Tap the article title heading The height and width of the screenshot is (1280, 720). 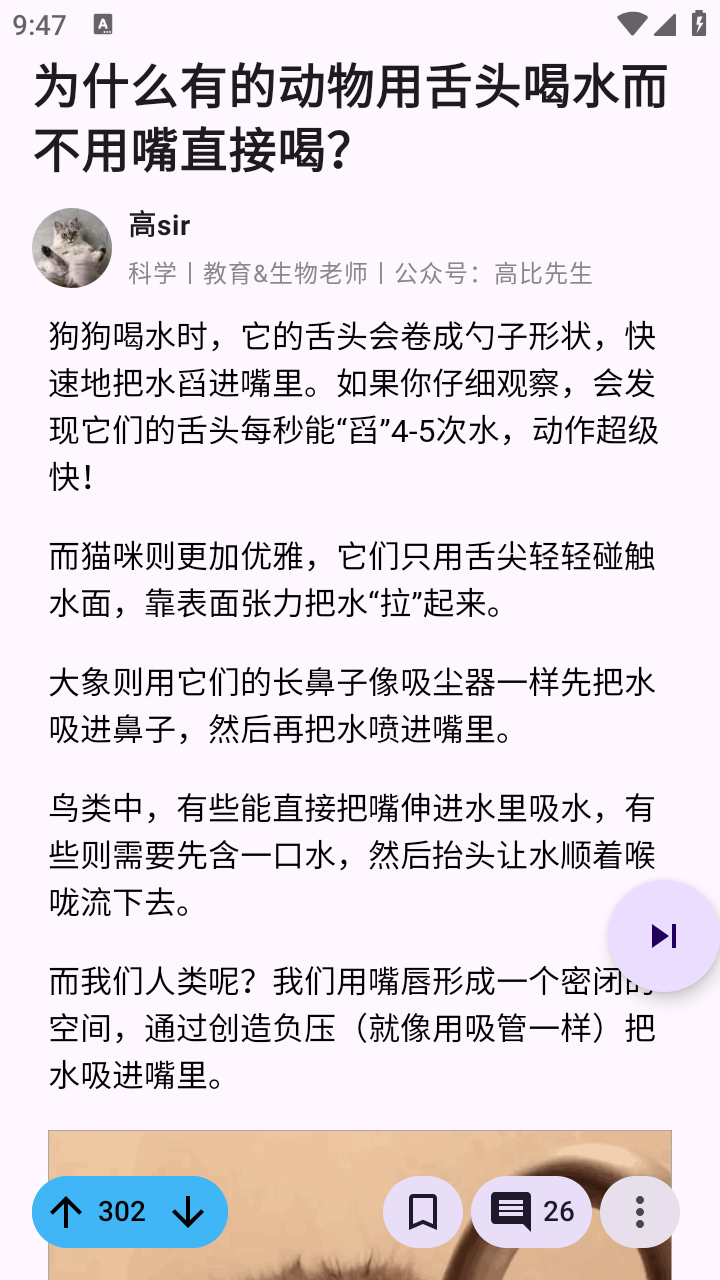[352, 115]
